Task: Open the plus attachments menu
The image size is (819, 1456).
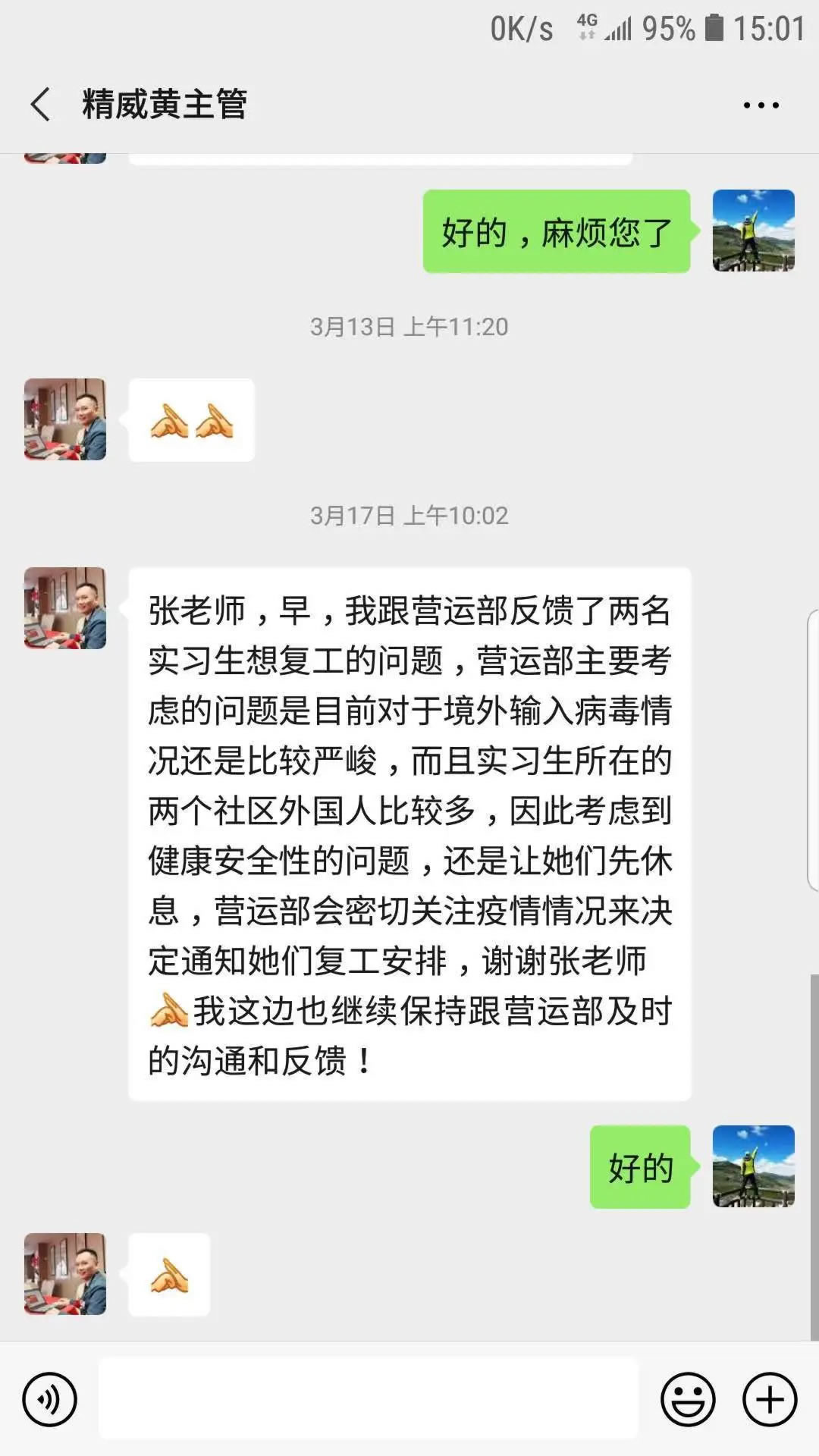Action: point(770,1399)
